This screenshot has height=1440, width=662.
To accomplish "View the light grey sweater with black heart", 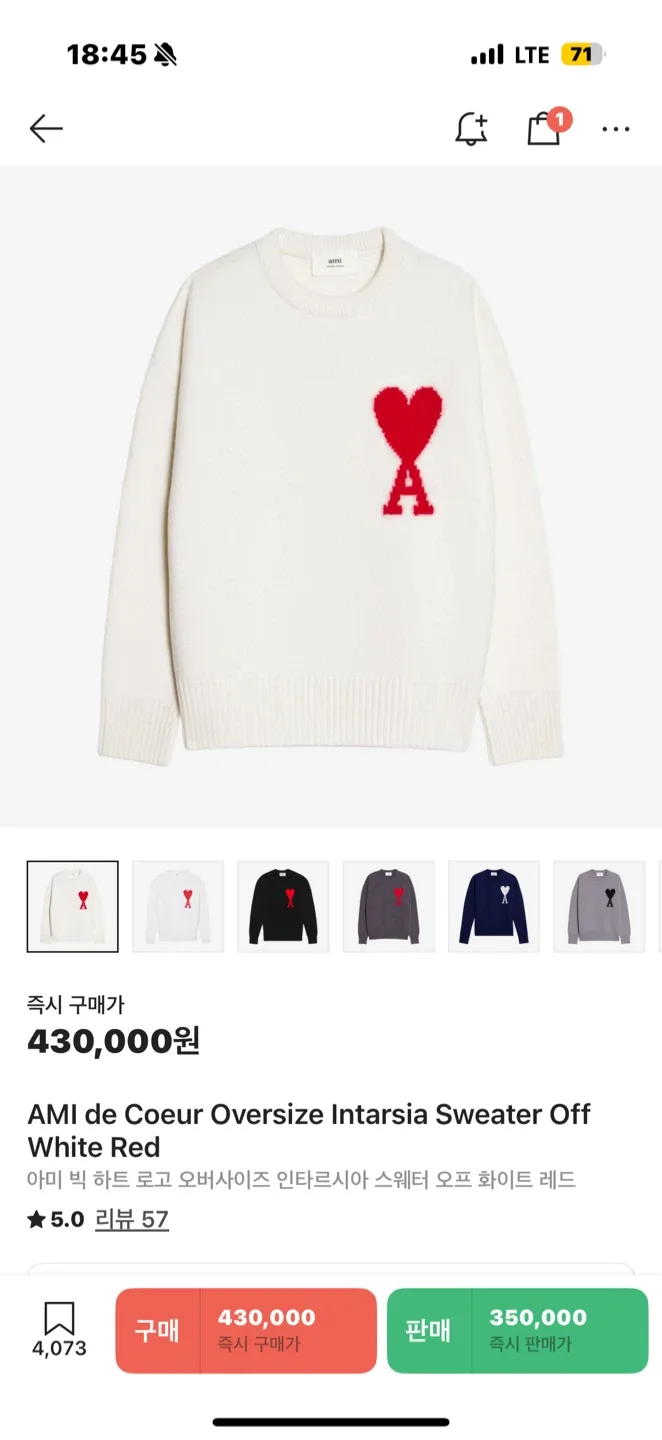I will click(599, 906).
